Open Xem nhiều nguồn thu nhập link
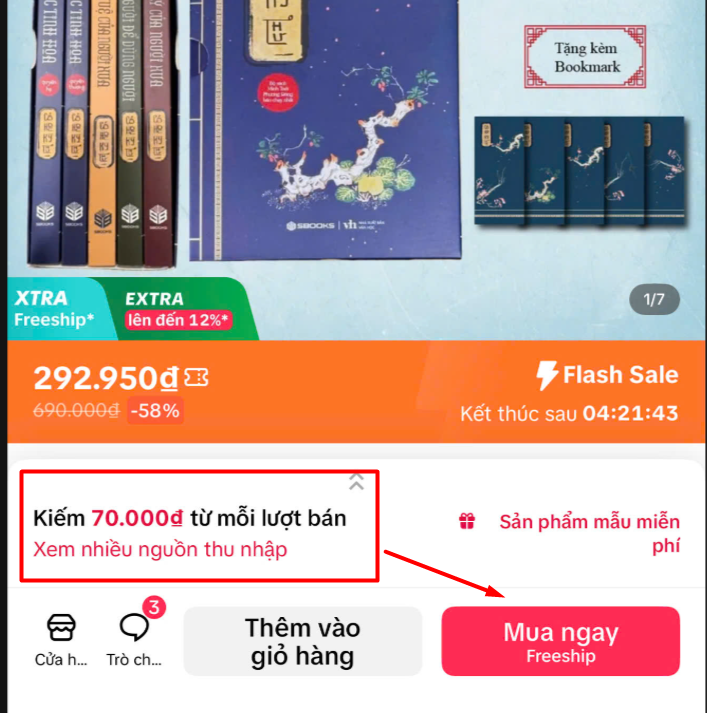The image size is (707, 713). click(160, 549)
